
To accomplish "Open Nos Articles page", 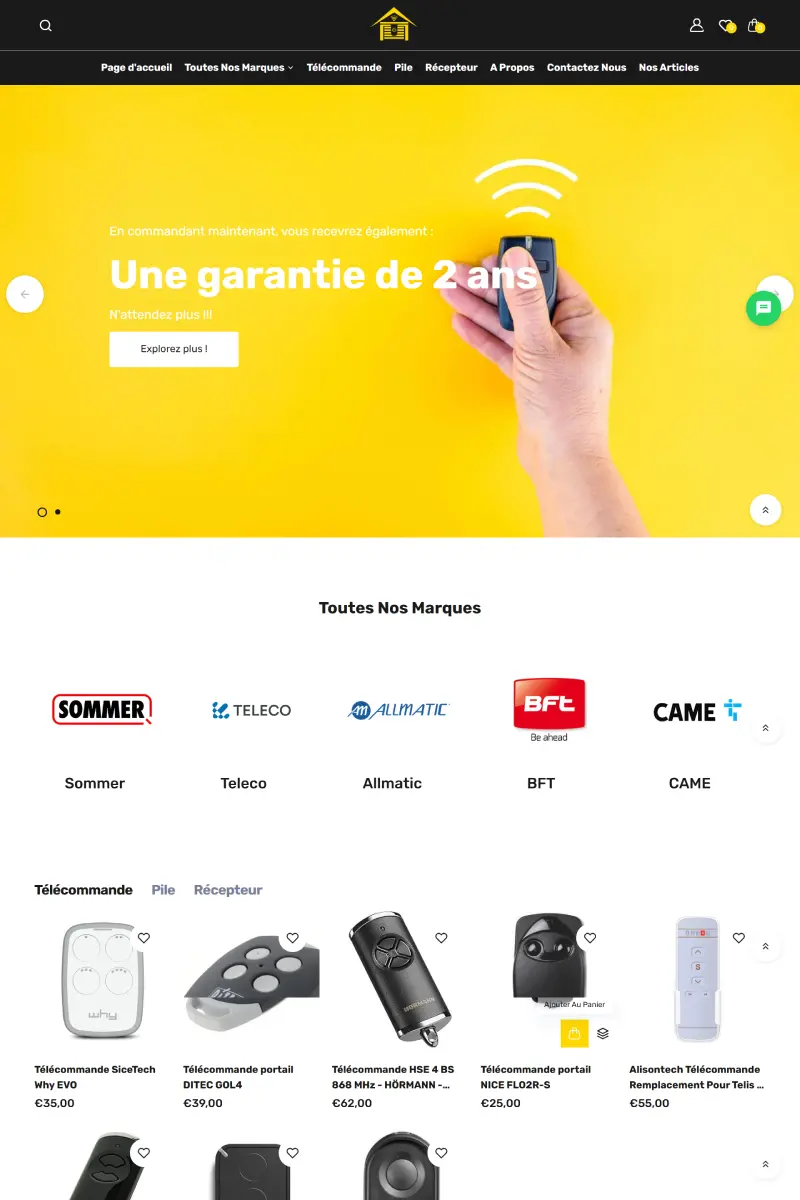I will (x=668, y=68).
